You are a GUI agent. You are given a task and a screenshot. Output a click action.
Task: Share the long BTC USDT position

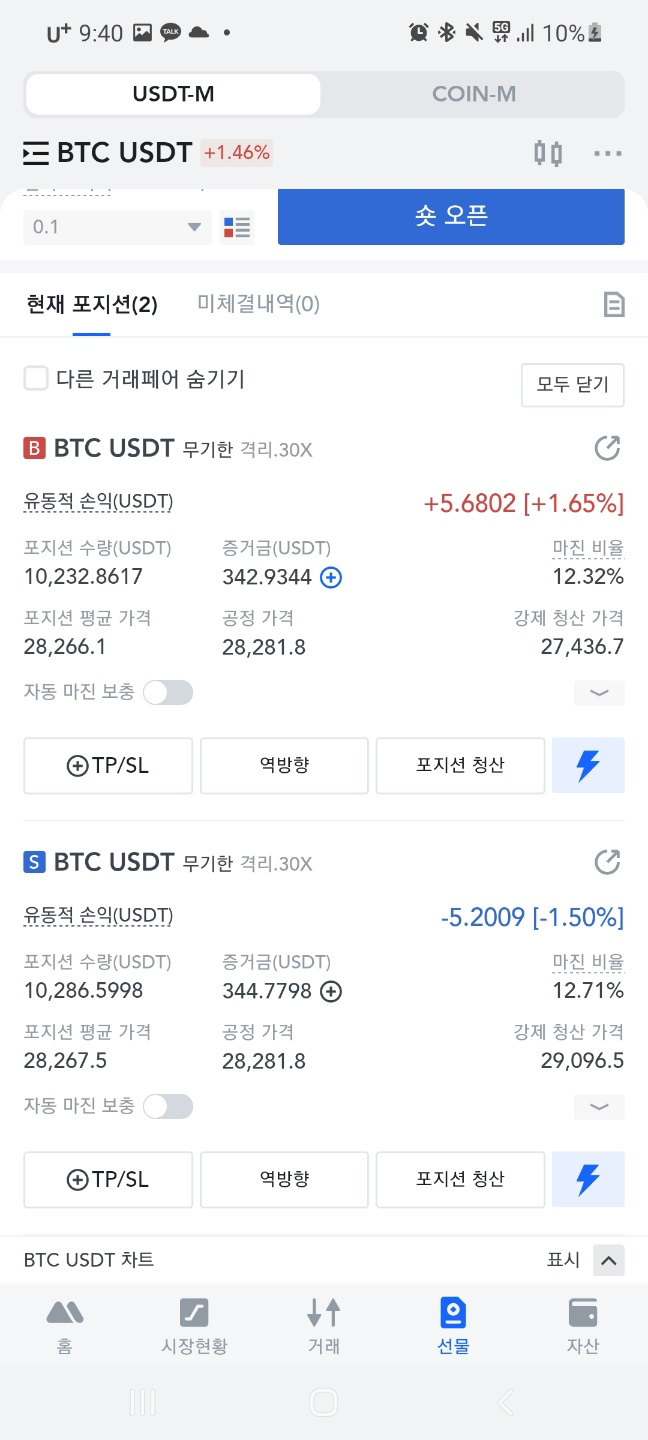coord(607,448)
